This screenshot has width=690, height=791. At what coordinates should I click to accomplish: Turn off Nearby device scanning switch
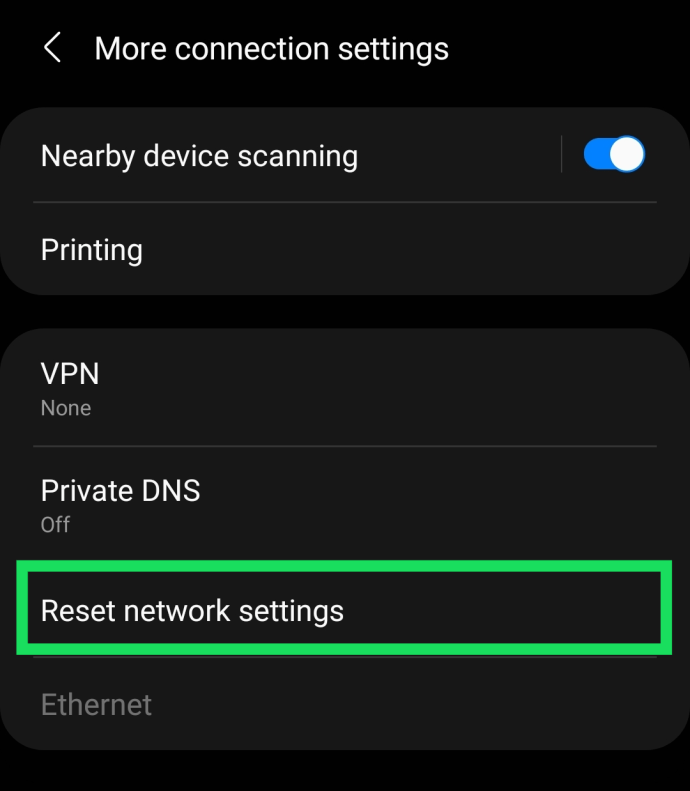tap(613, 155)
